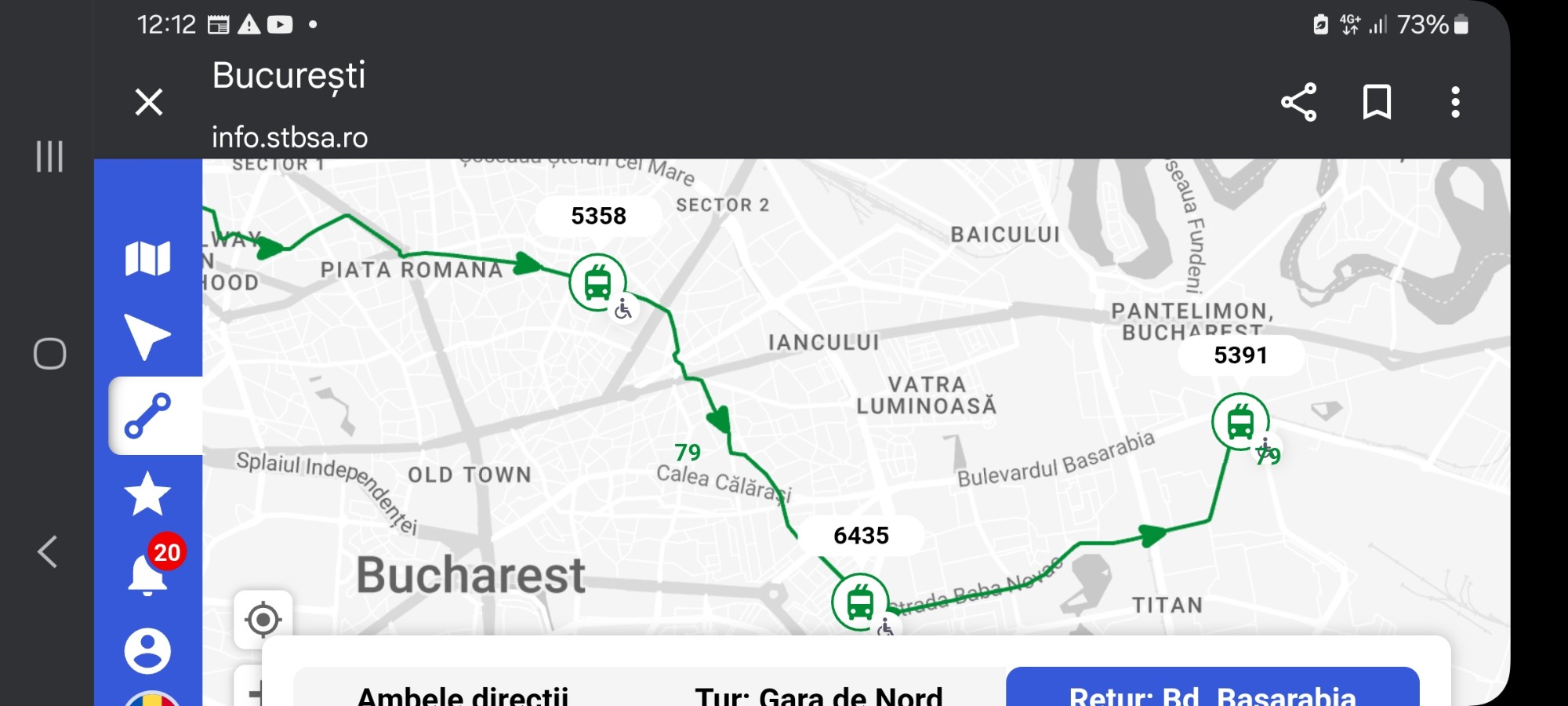
Task: Go back with system back button
Action: [x=48, y=551]
